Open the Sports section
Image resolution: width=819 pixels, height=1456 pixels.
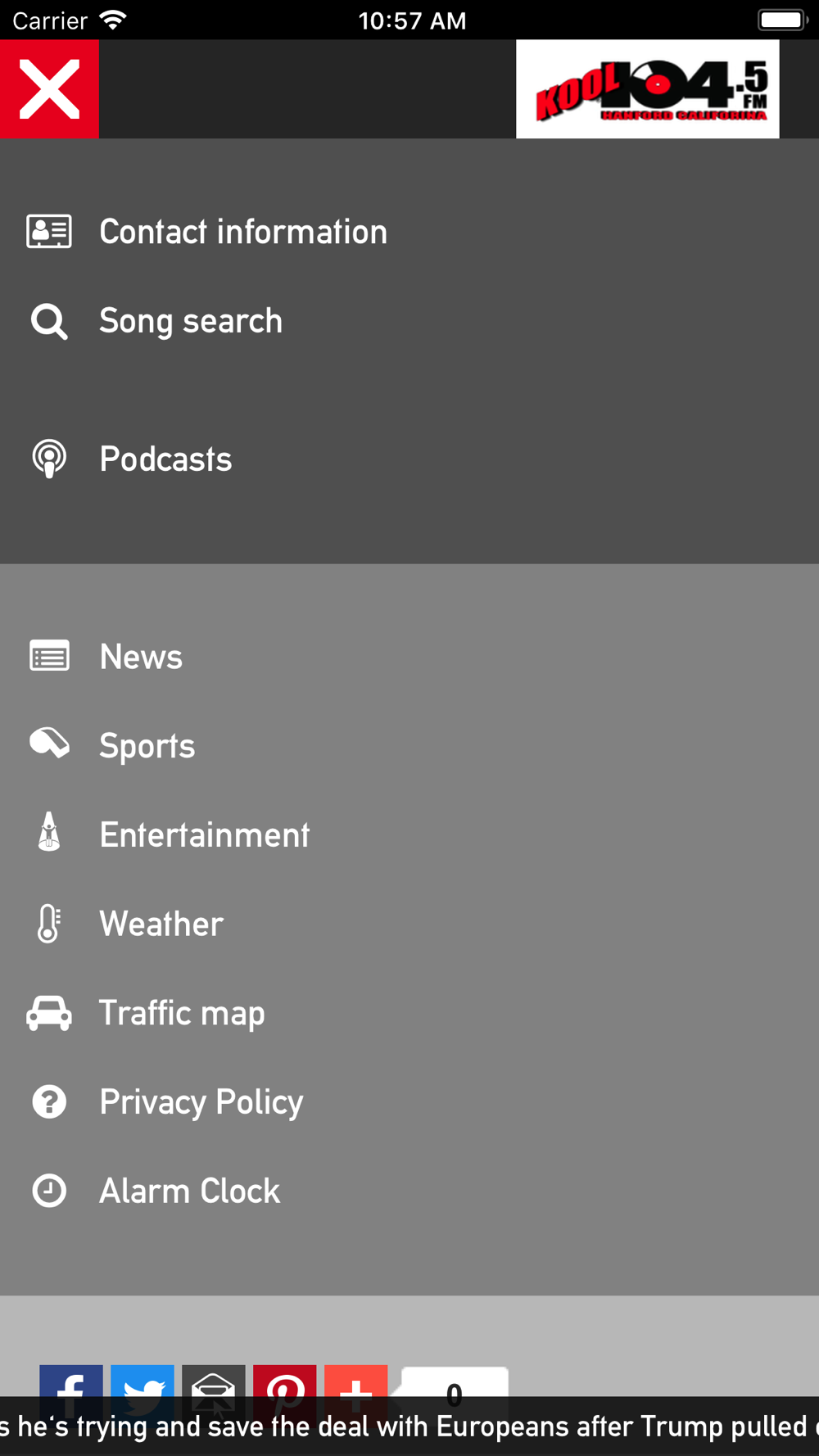(x=147, y=745)
